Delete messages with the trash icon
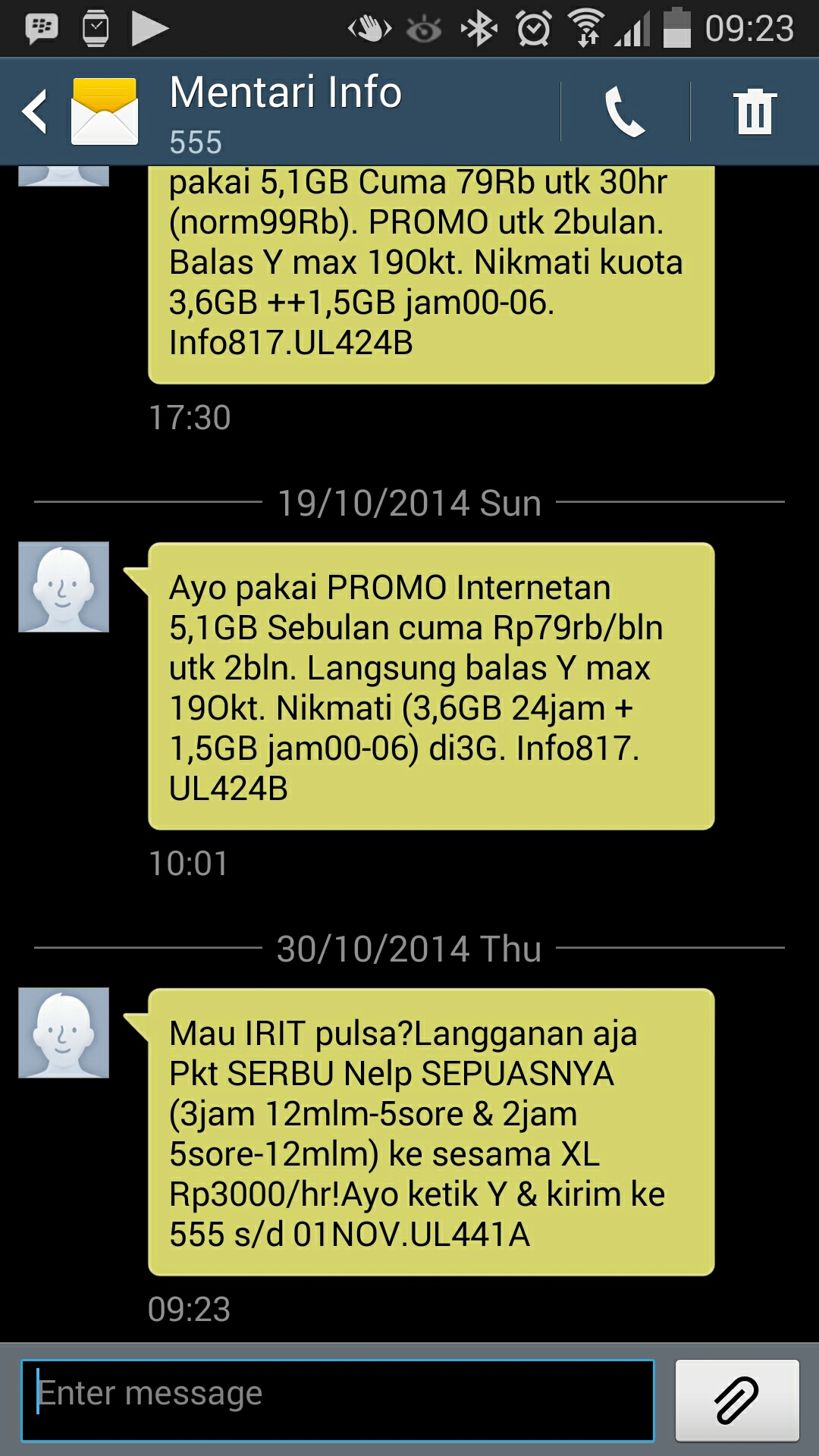This screenshot has width=819, height=1456. coord(755,111)
